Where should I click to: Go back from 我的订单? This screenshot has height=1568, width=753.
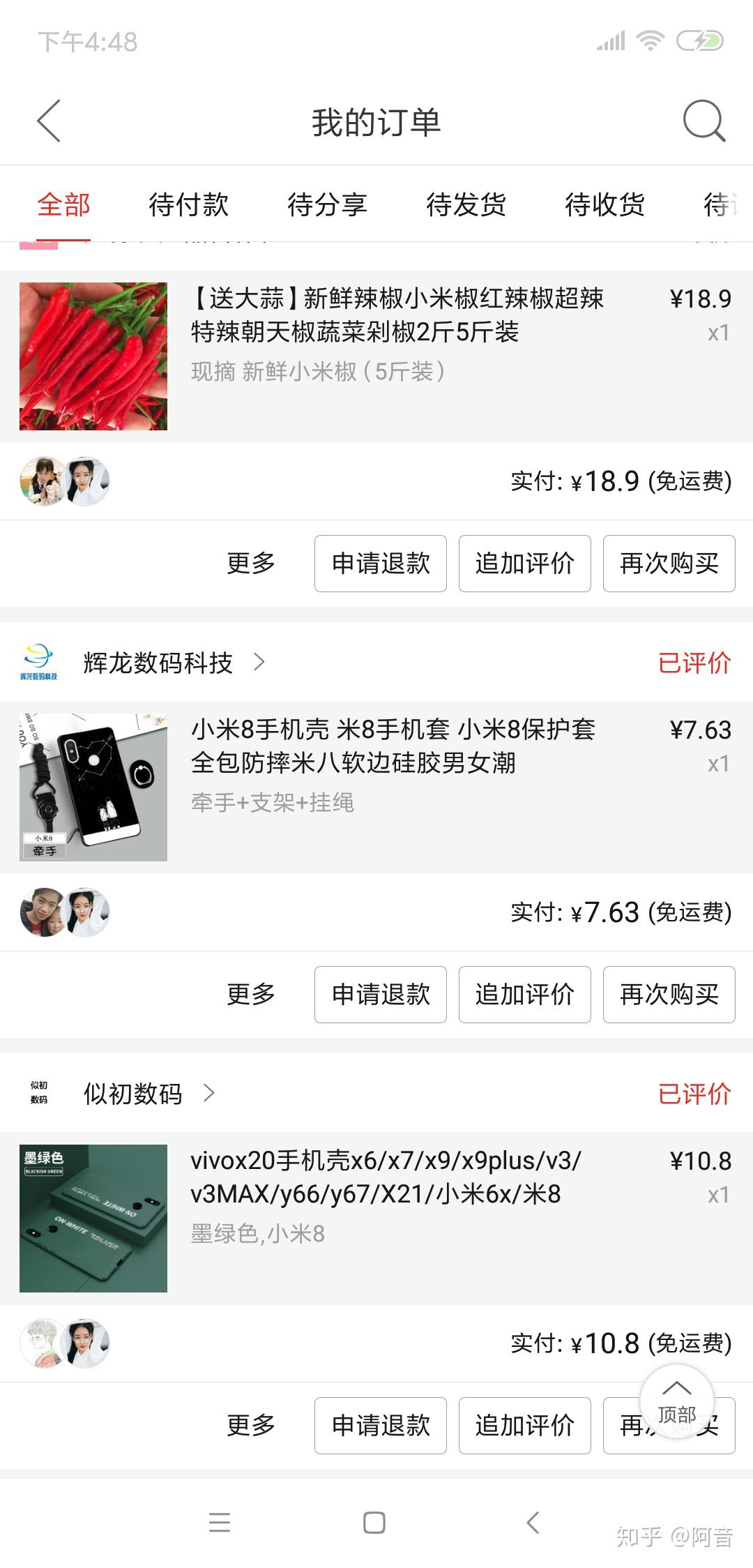tap(49, 121)
